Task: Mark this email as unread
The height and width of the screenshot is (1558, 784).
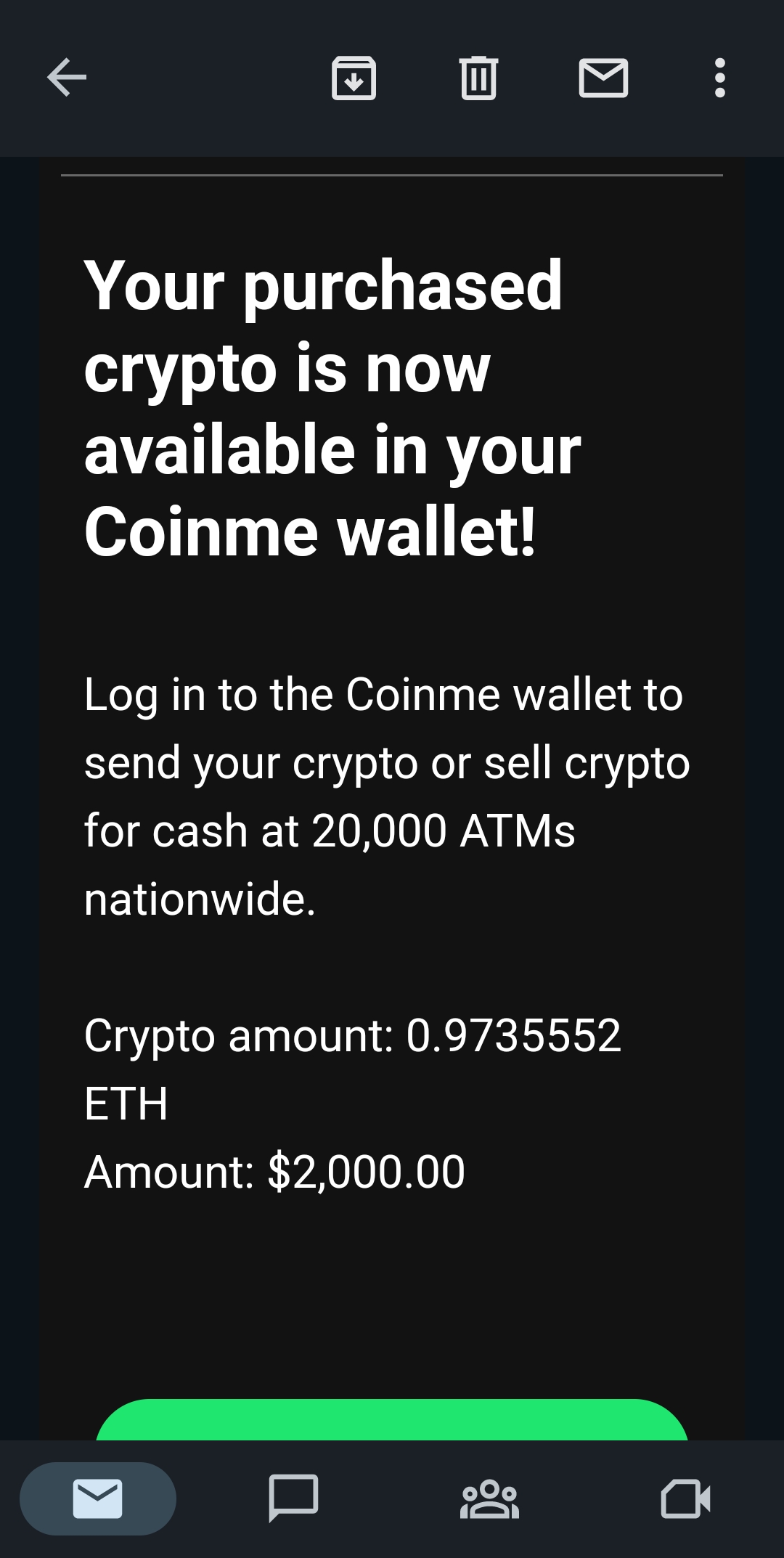Action: 603,78
